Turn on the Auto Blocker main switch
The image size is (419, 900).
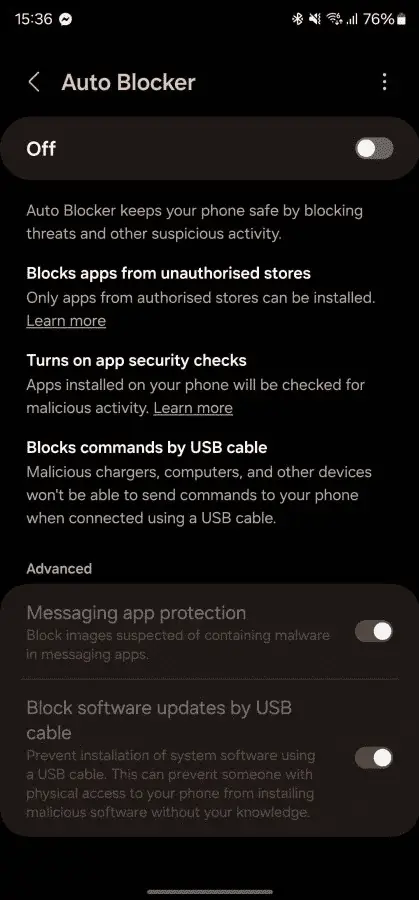coord(374,149)
